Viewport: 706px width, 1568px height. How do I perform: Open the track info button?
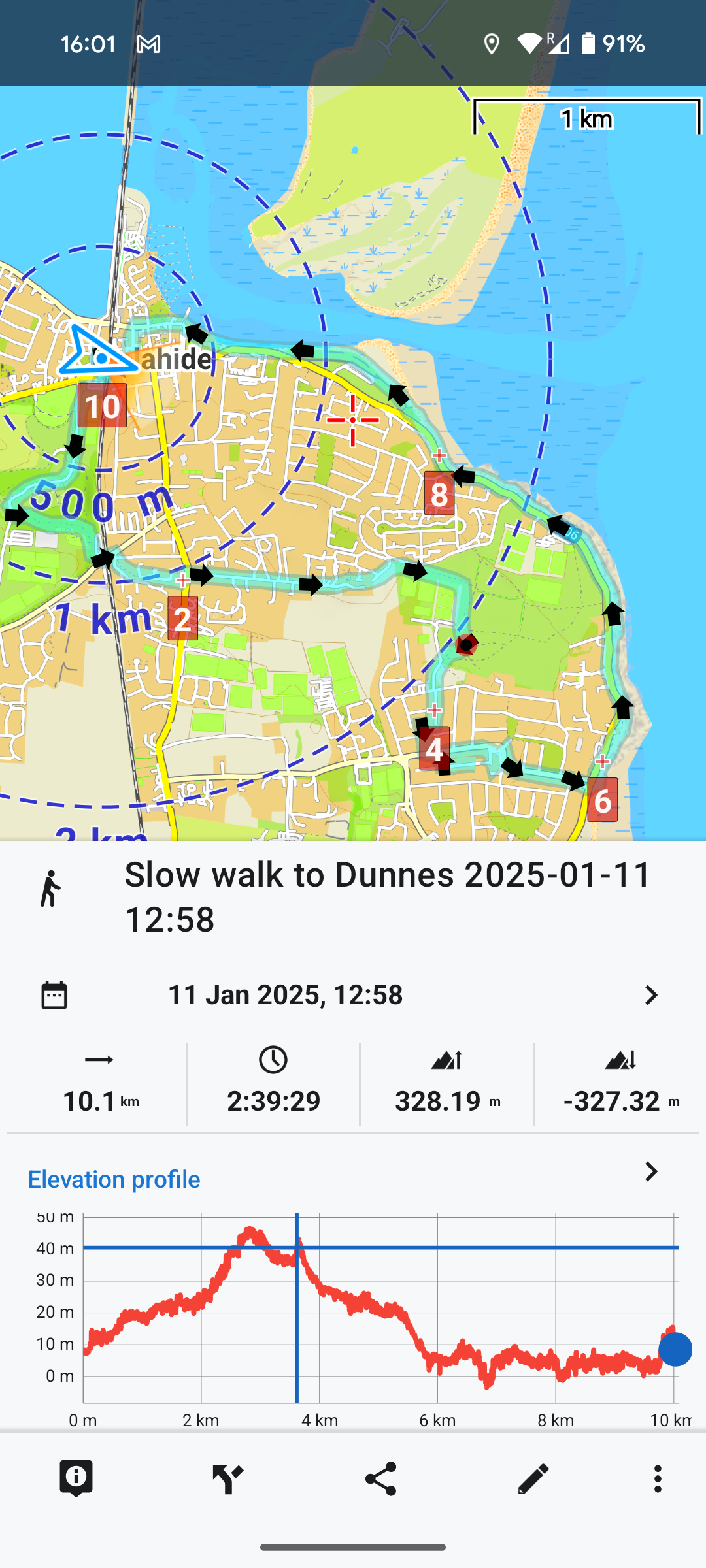76,1478
